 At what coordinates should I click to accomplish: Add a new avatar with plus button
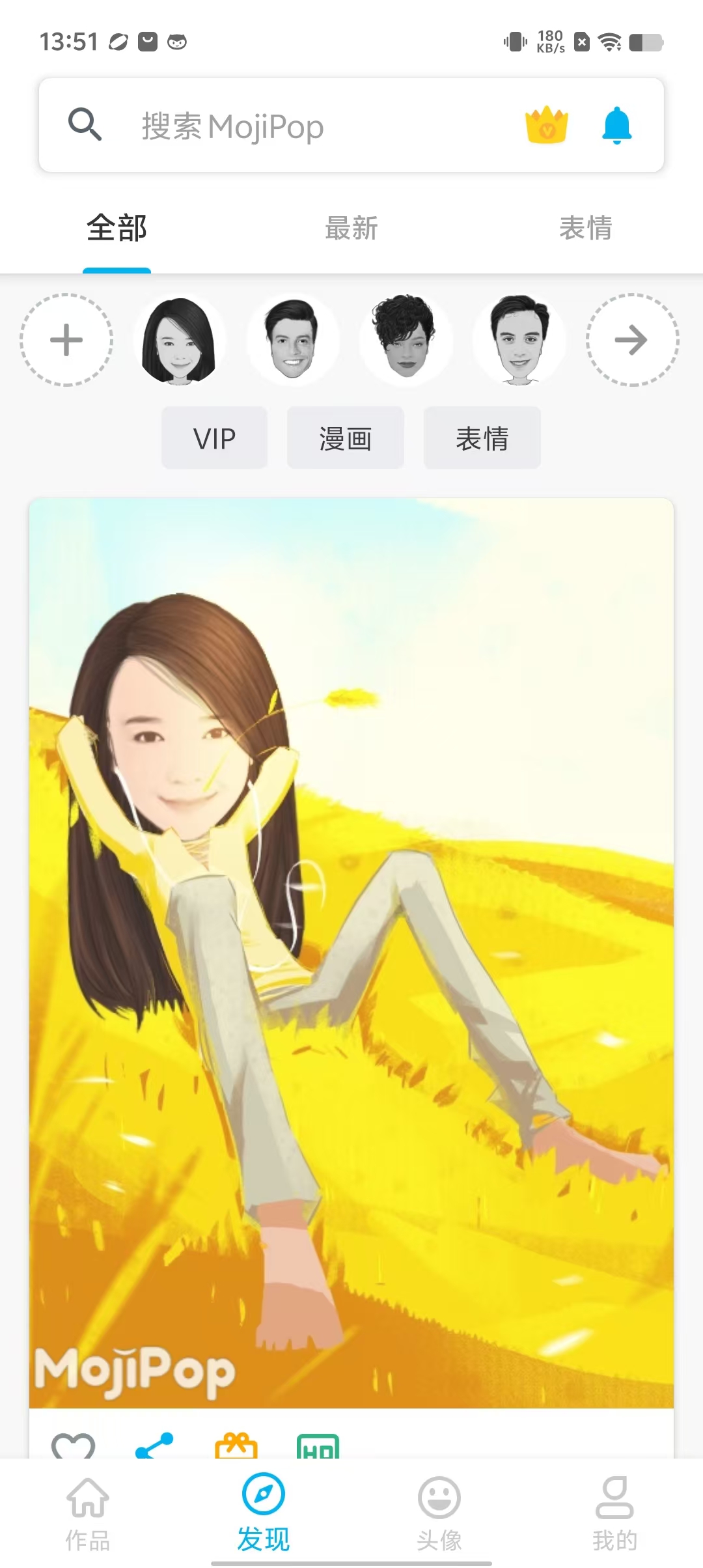coord(66,340)
